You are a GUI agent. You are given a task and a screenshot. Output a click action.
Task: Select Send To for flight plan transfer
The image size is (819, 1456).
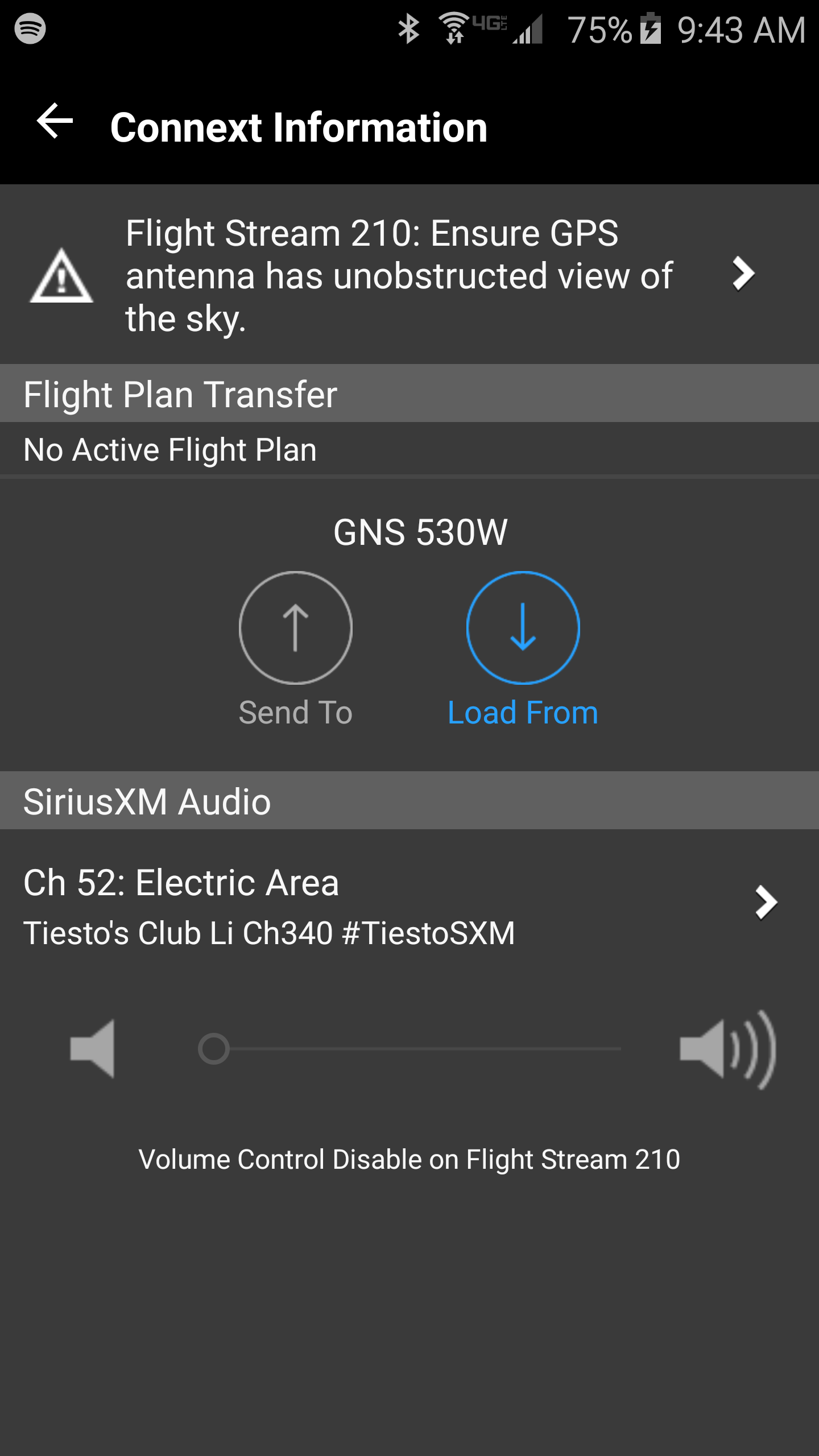[x=295, y=654]
